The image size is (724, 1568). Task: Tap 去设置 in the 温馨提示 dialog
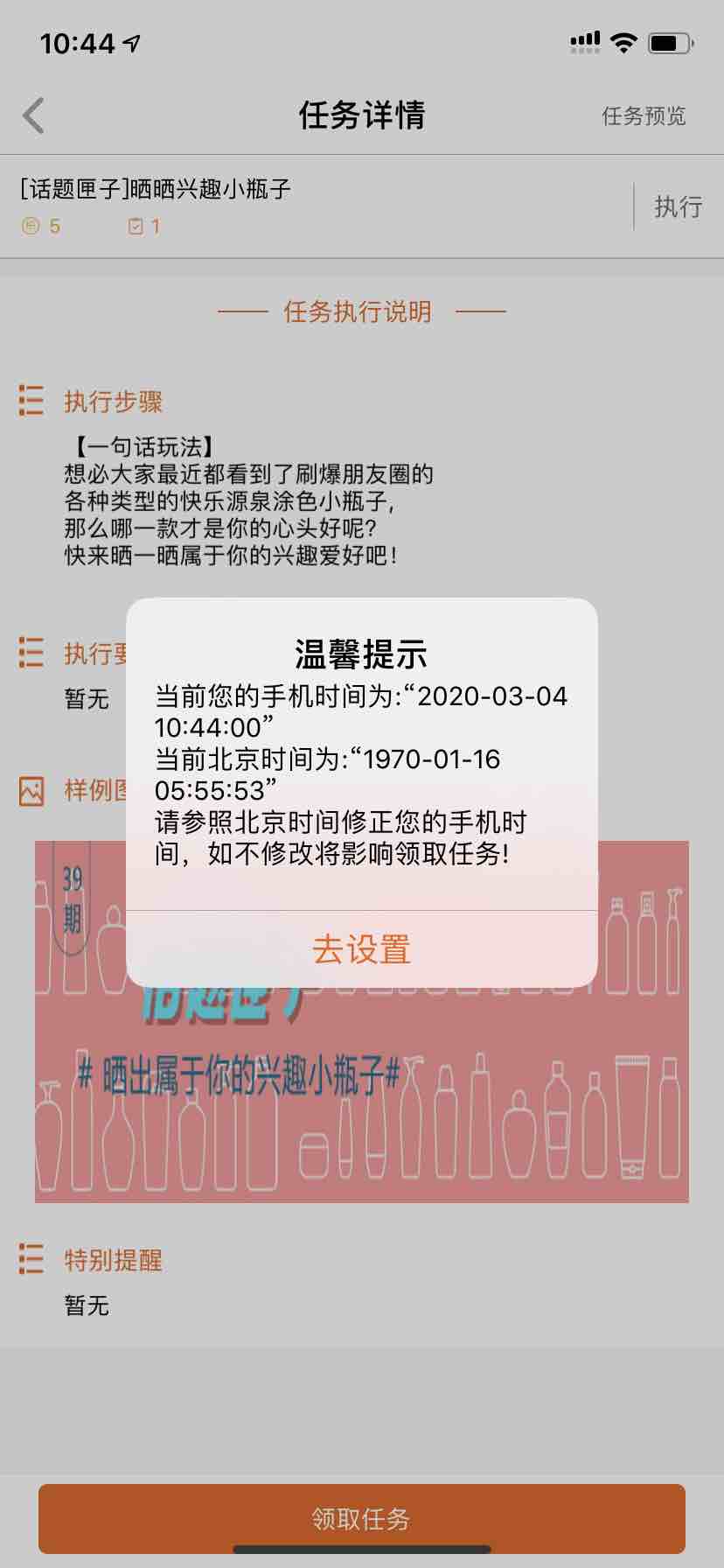click(361, 949)
